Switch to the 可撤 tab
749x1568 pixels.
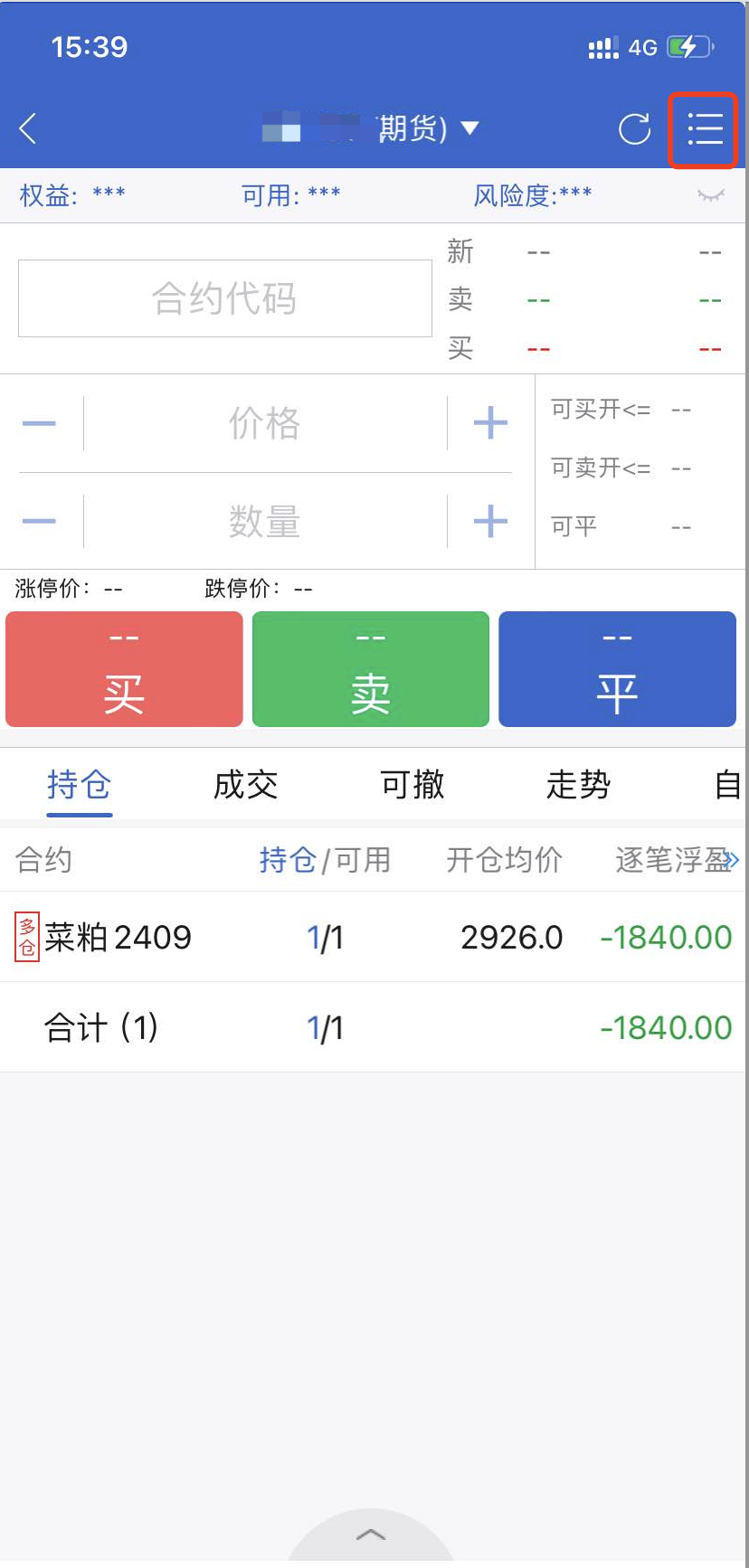pos(412,784)
